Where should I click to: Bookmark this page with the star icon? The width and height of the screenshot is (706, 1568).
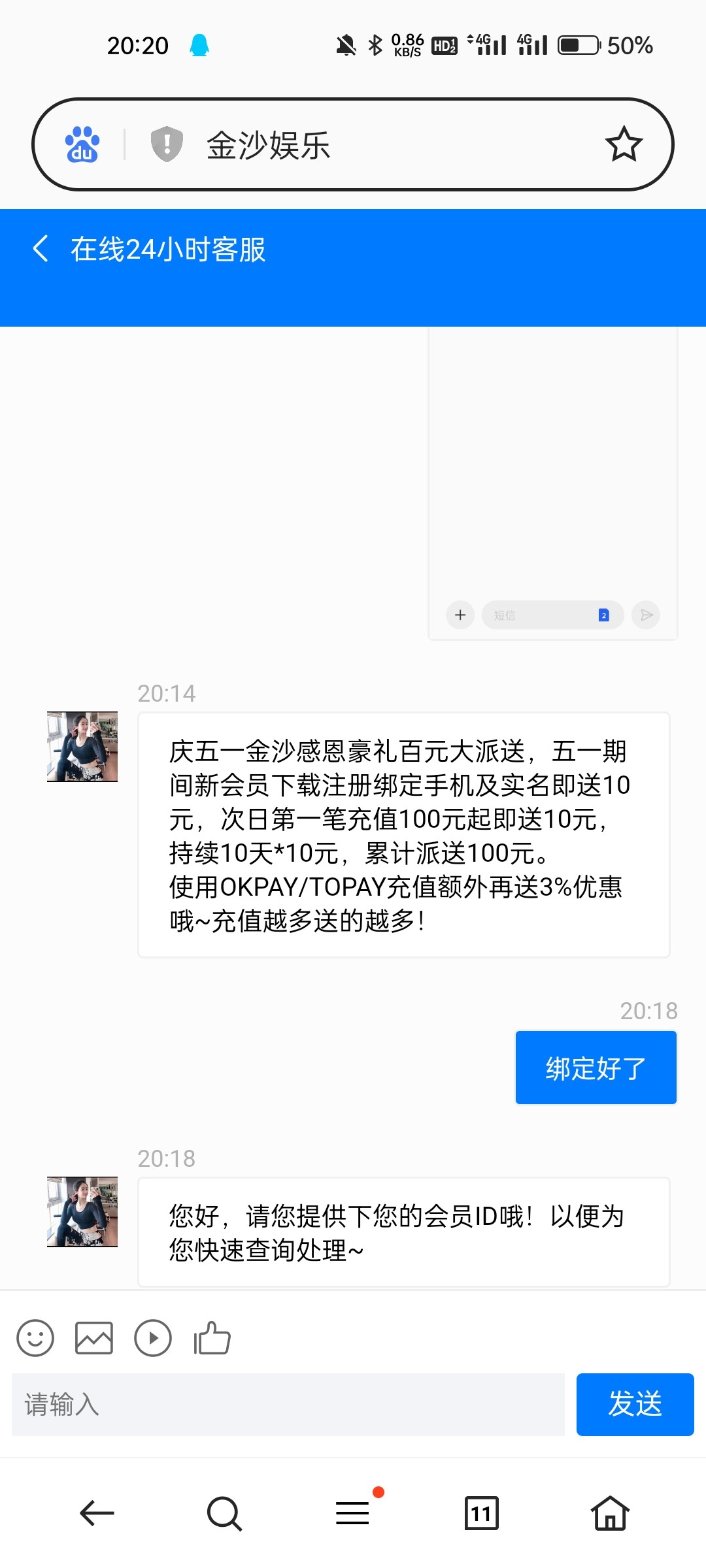click(x=624, y=144)
